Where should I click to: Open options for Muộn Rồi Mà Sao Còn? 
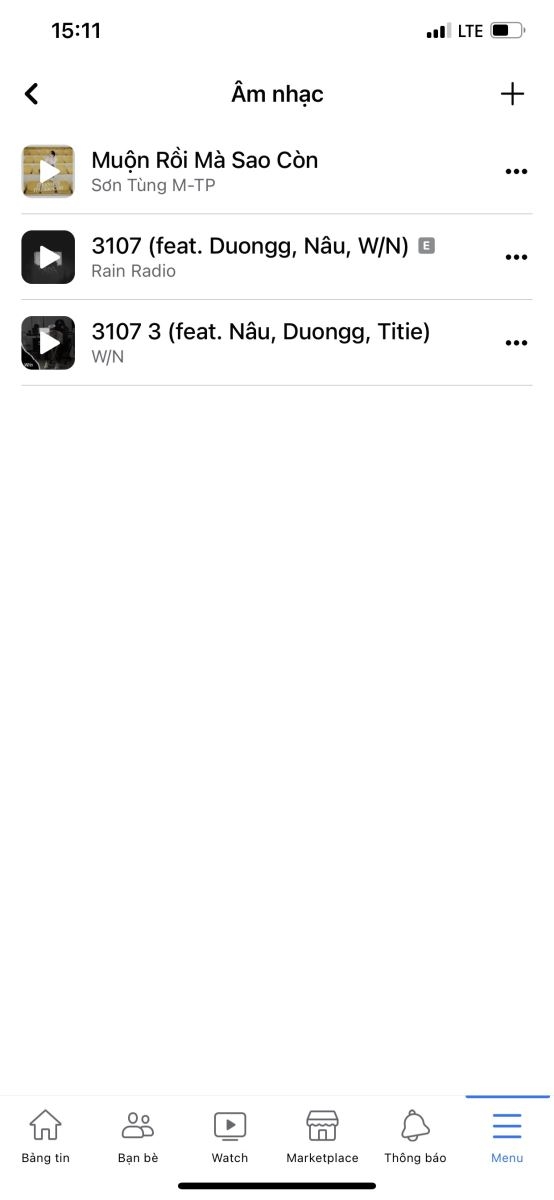pyautogui.click(x=516, y=172)
